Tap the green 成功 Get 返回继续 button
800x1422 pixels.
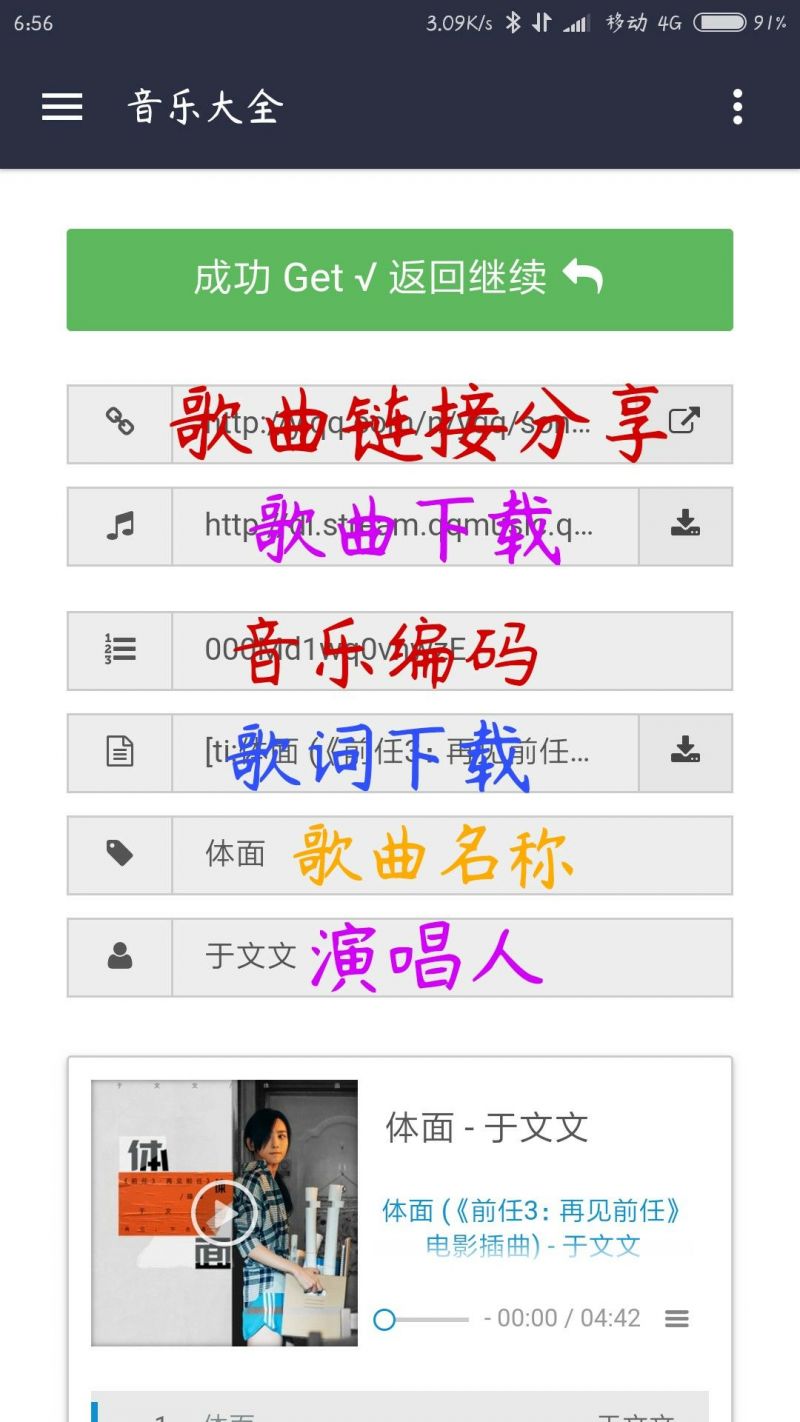click(x=400, y=279)
